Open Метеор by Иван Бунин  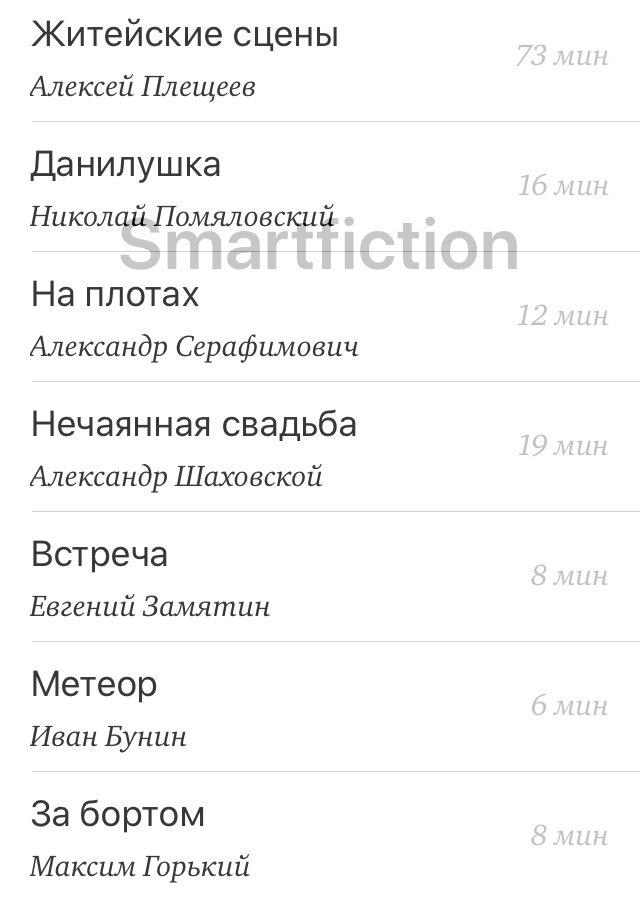(x=95, y=685)
